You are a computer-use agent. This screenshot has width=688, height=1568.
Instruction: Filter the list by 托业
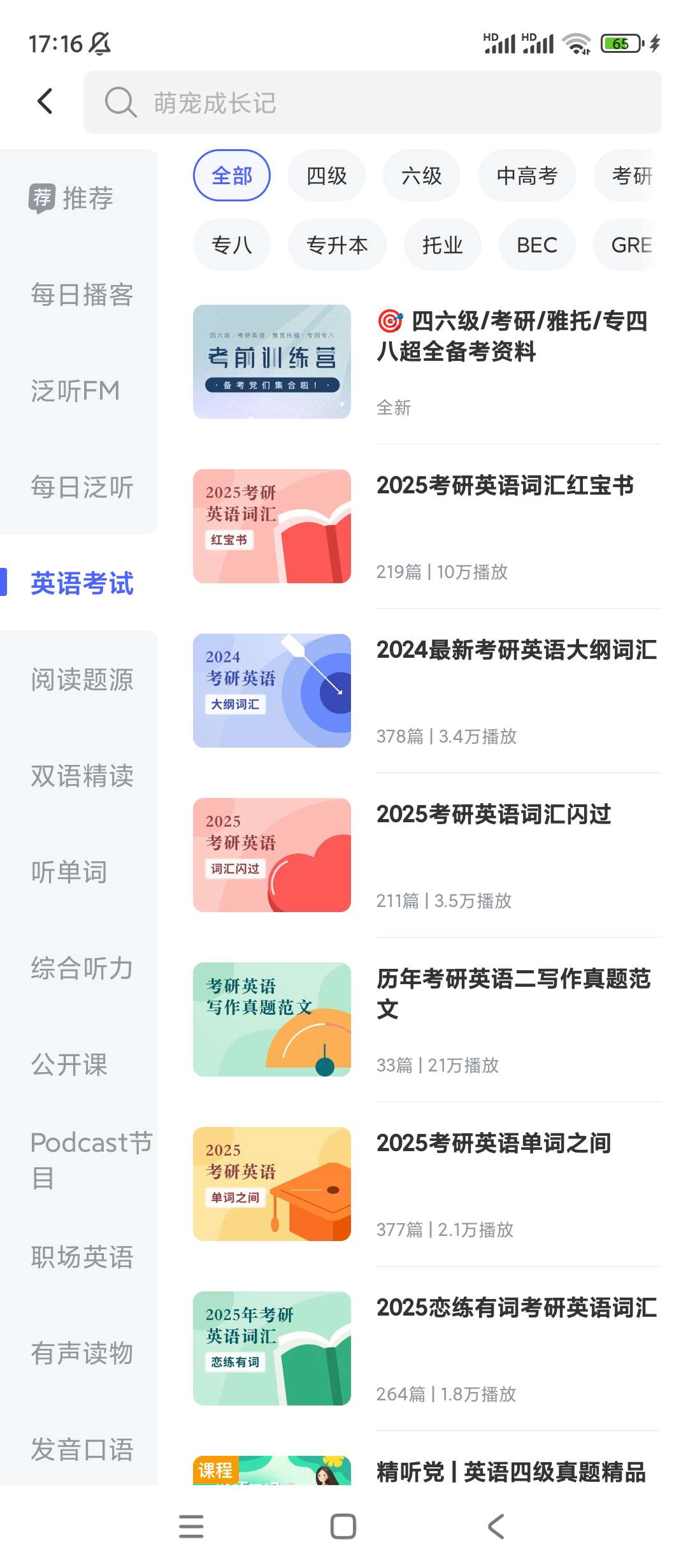click(x=442, y=245)
